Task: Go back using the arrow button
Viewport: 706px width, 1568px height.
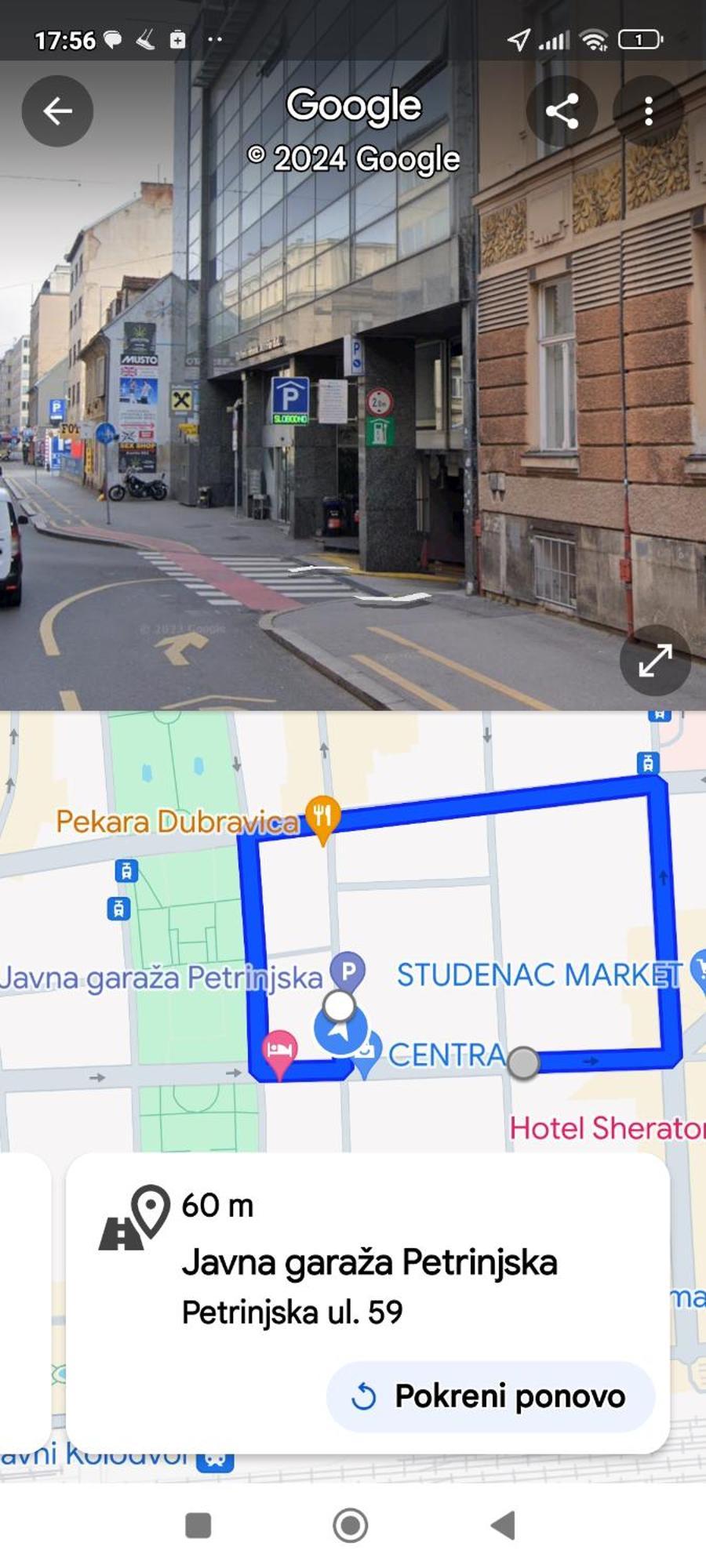Action: [x=57, y=111]
